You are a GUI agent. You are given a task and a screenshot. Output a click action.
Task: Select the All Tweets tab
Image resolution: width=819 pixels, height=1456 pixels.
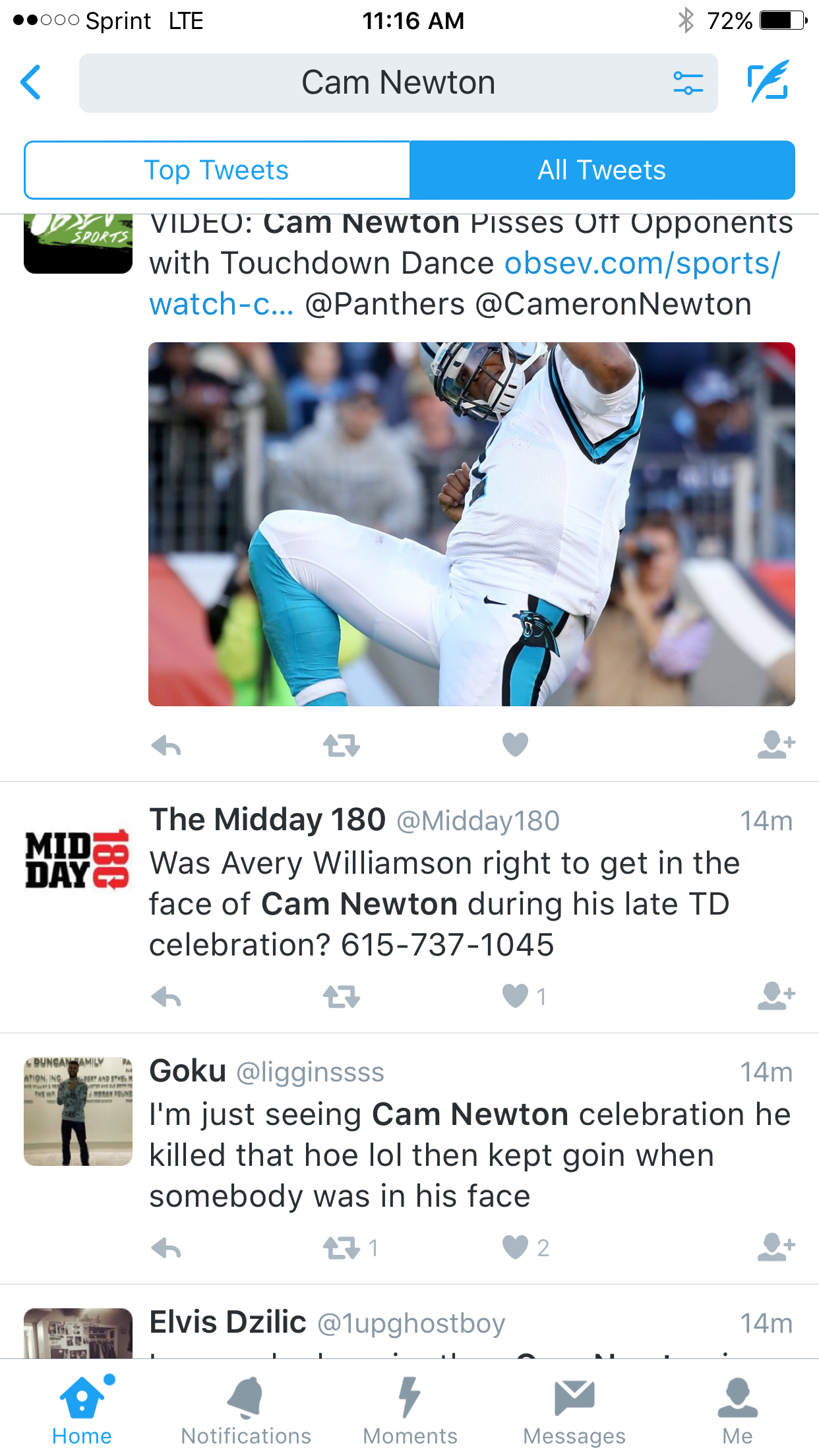click(x=602, y=170)
